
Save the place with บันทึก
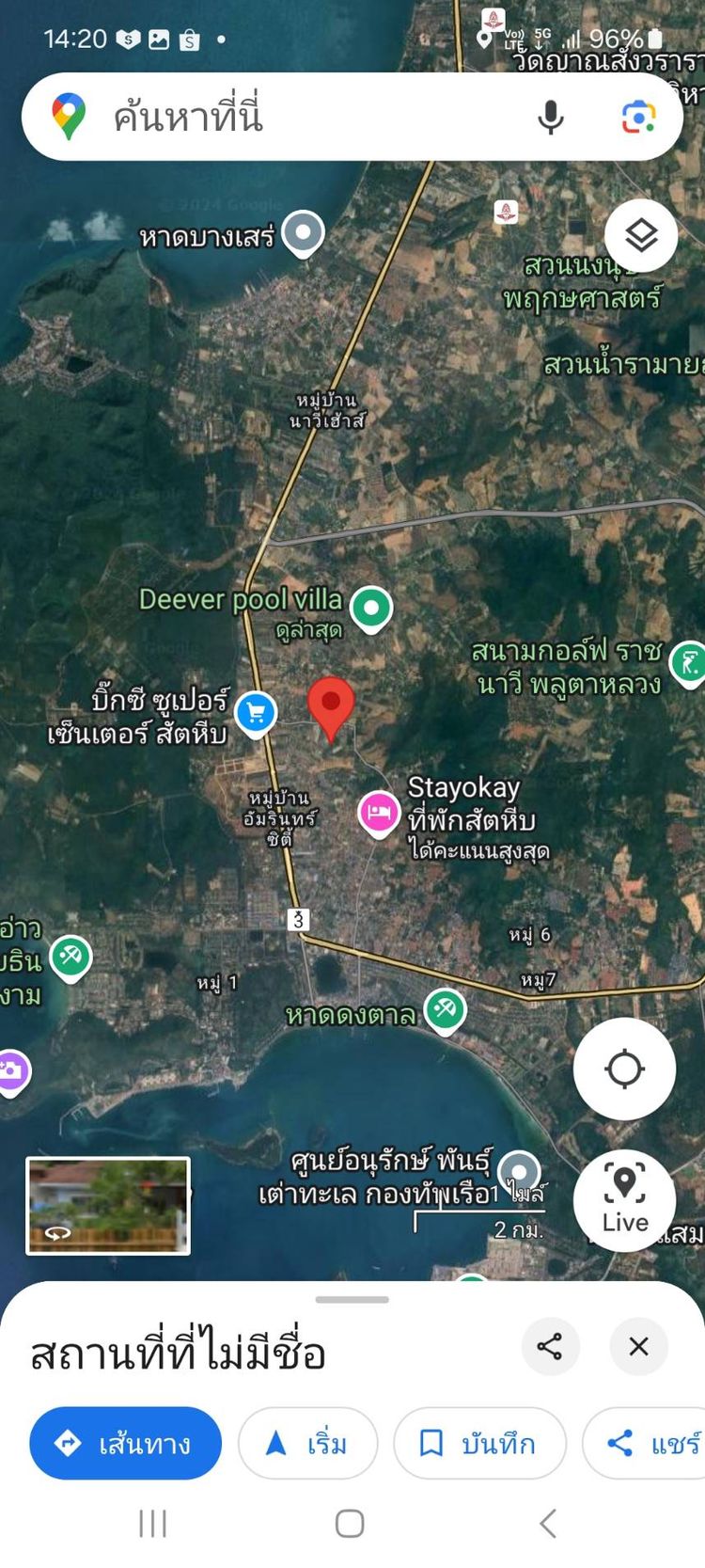(x=479, y=1443)
